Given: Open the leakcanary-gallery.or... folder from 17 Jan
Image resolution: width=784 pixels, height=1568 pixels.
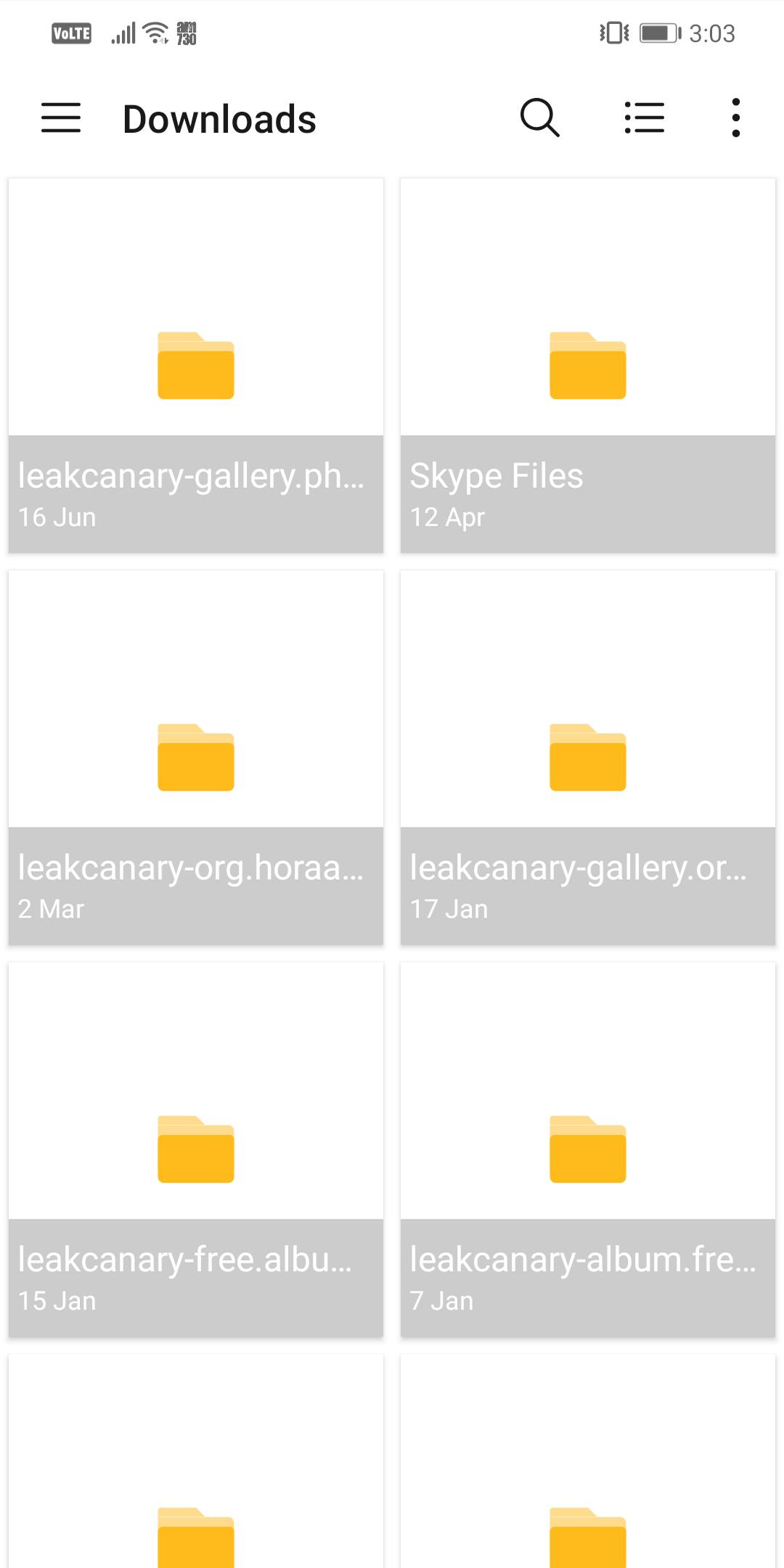Looking at the screenshot, I should 588,757.
